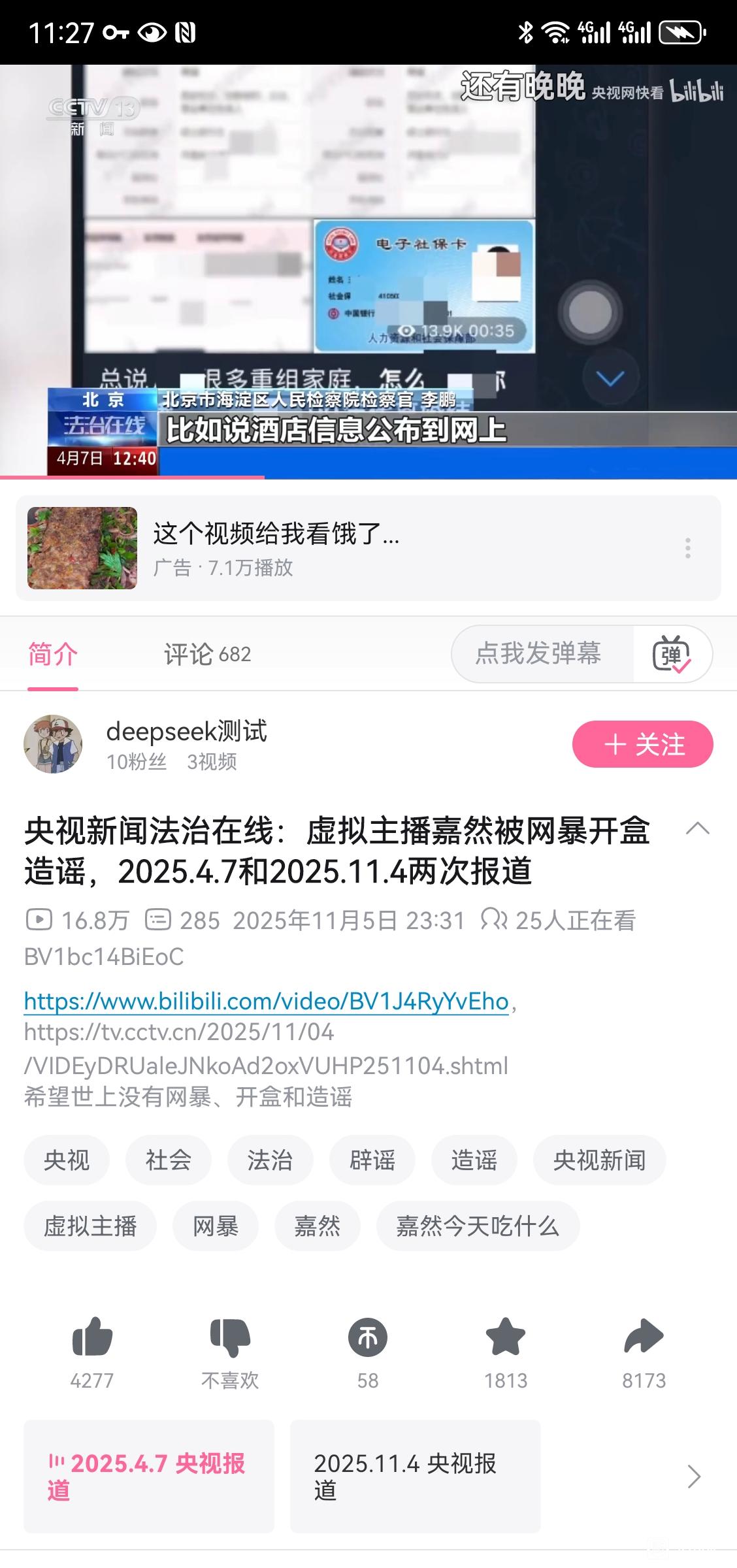Switch to the 评论 tab

click(207, 654)
